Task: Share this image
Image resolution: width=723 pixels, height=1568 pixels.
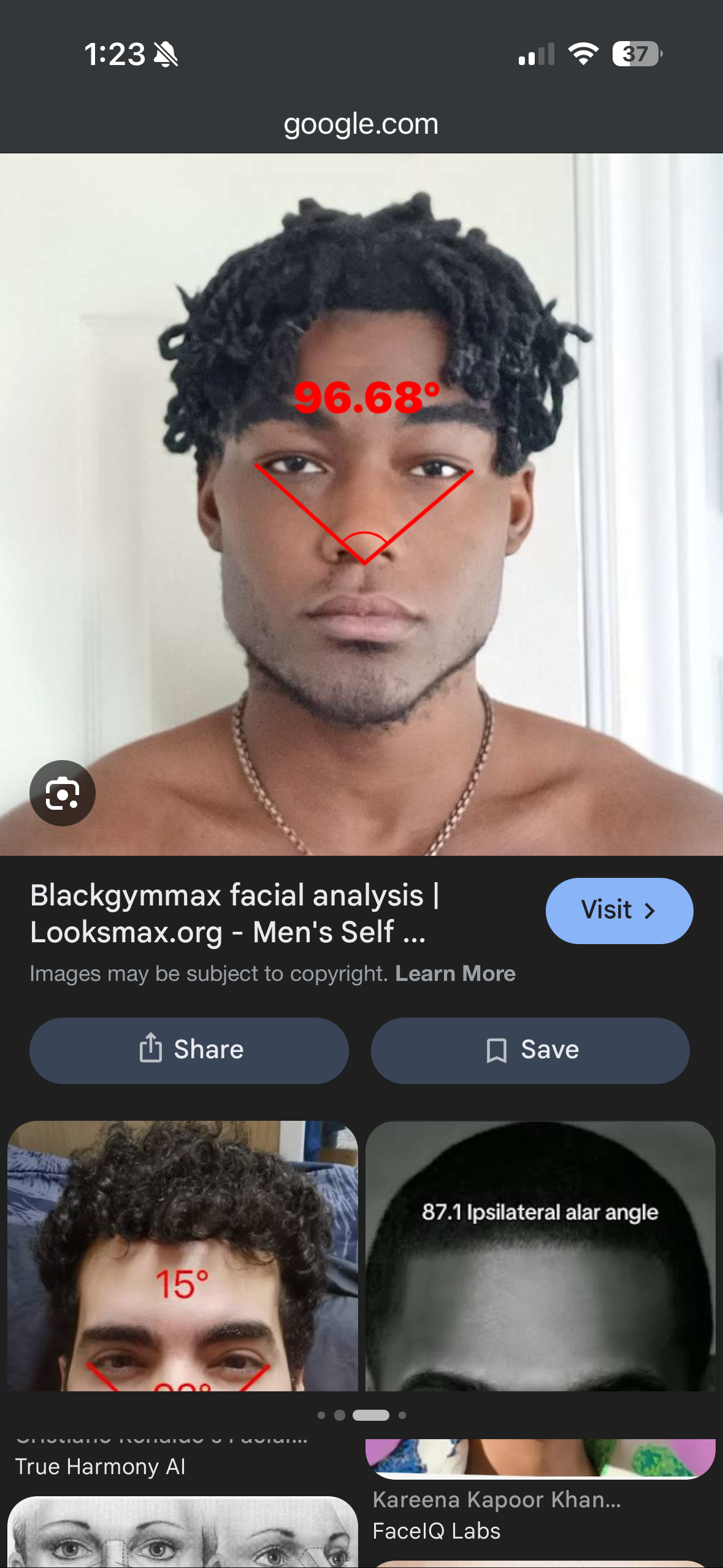Action: coord(189,1050)
